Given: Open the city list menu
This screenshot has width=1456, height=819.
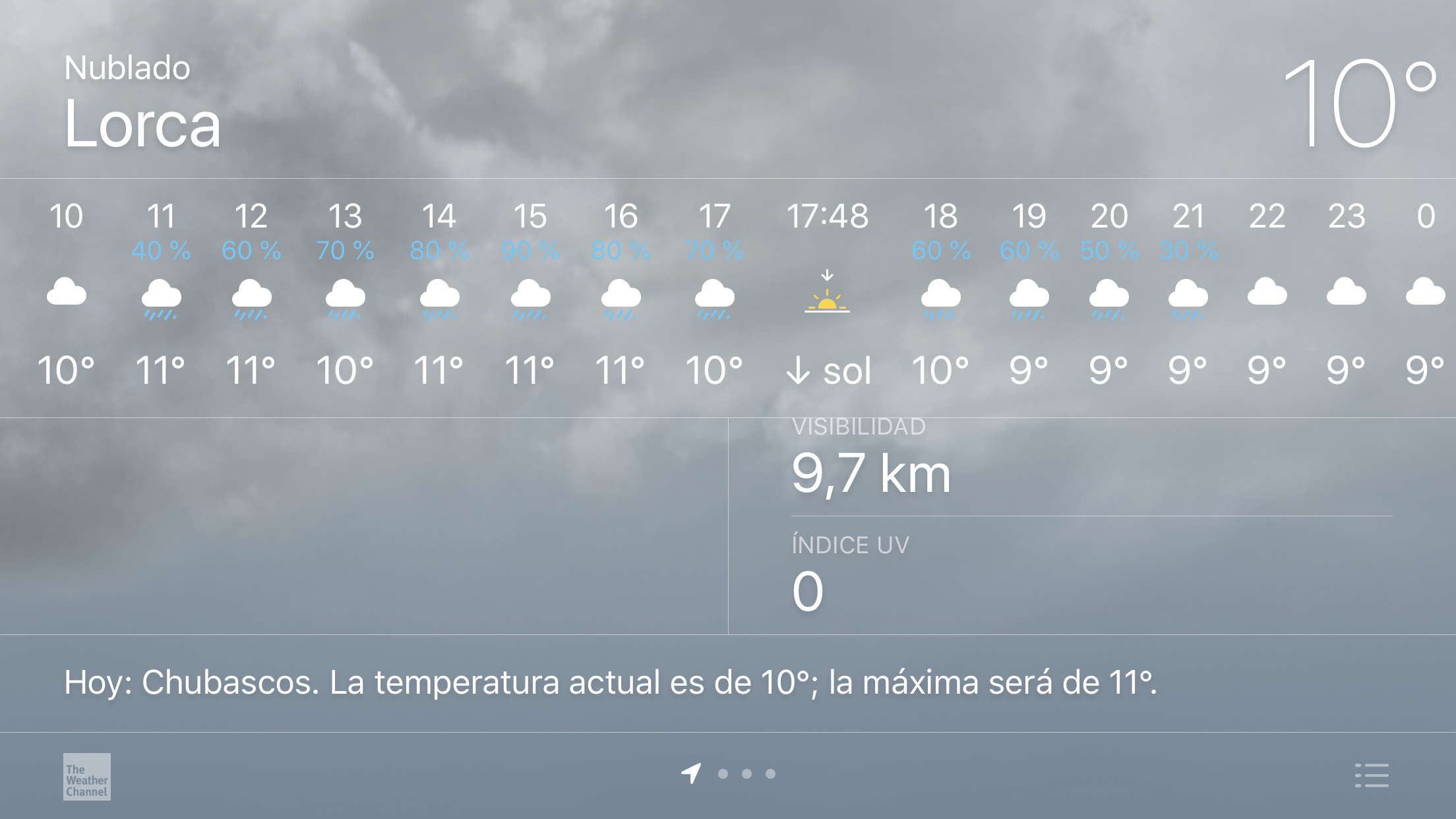Looking at the screenshot, I should pos(1372,775).
